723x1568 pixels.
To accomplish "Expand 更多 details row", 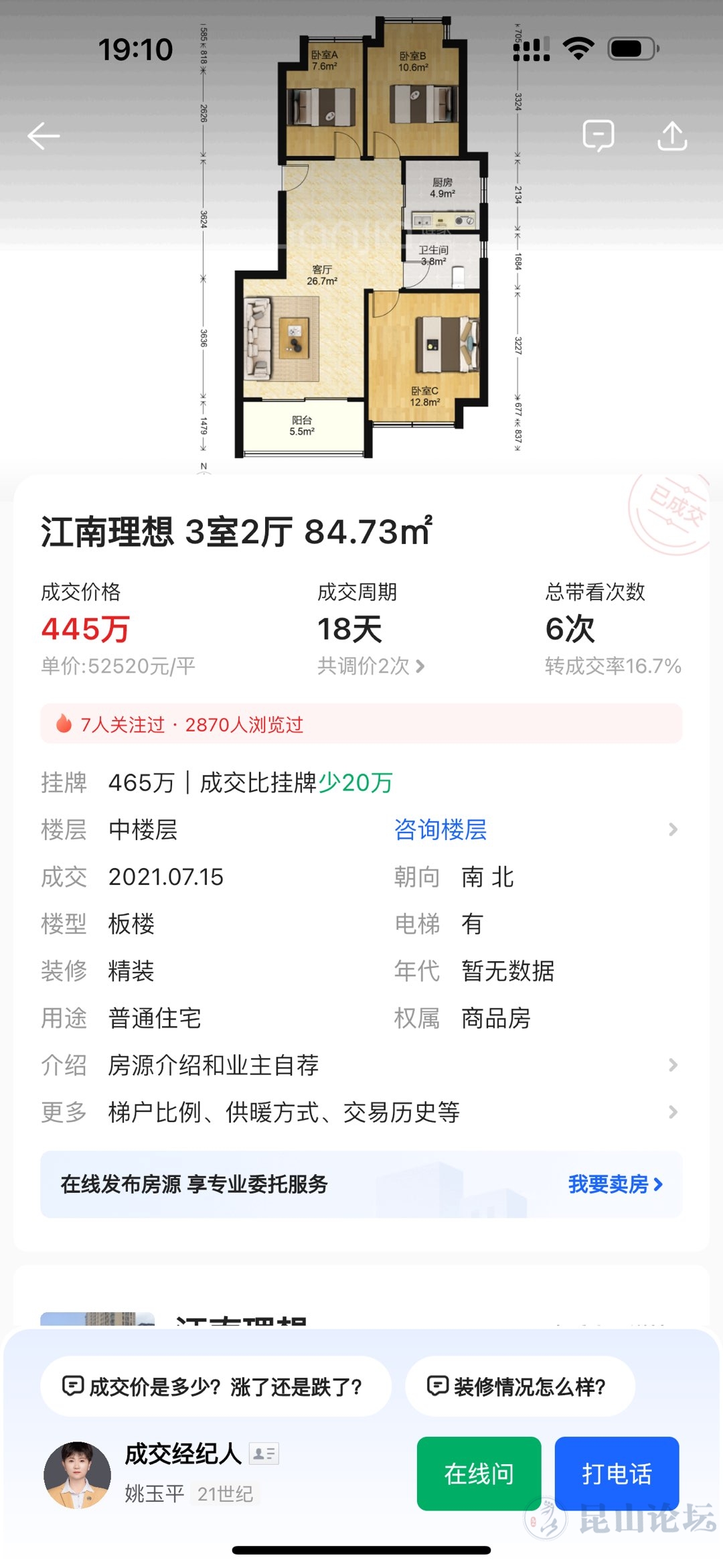I will coord(361,1113).
